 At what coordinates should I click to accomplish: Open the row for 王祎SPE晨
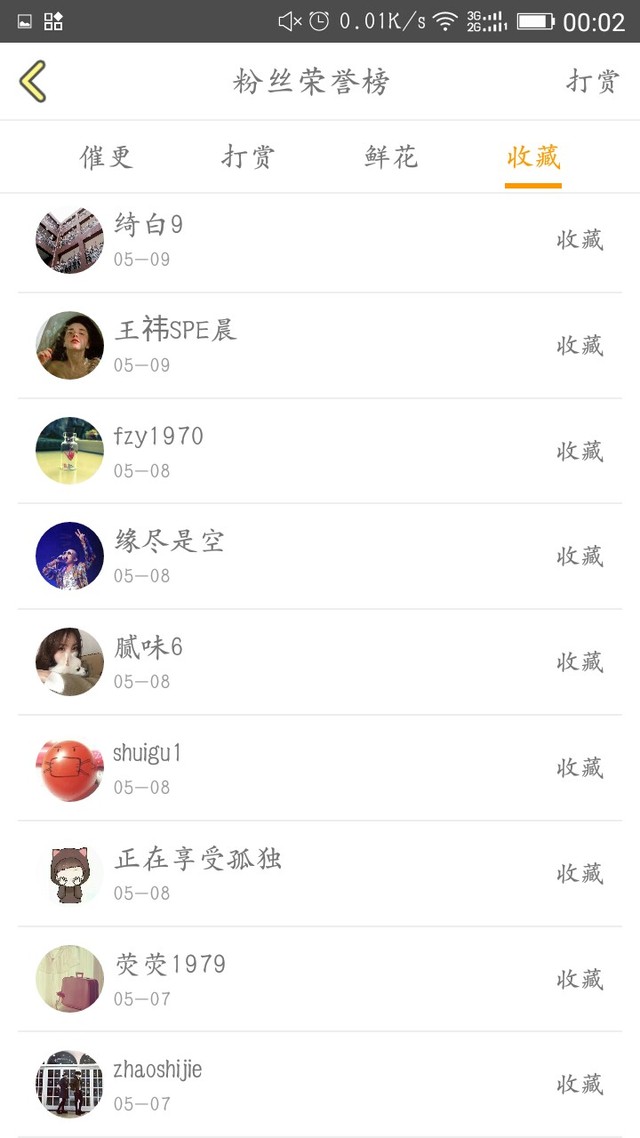click(x=320, y=345)
